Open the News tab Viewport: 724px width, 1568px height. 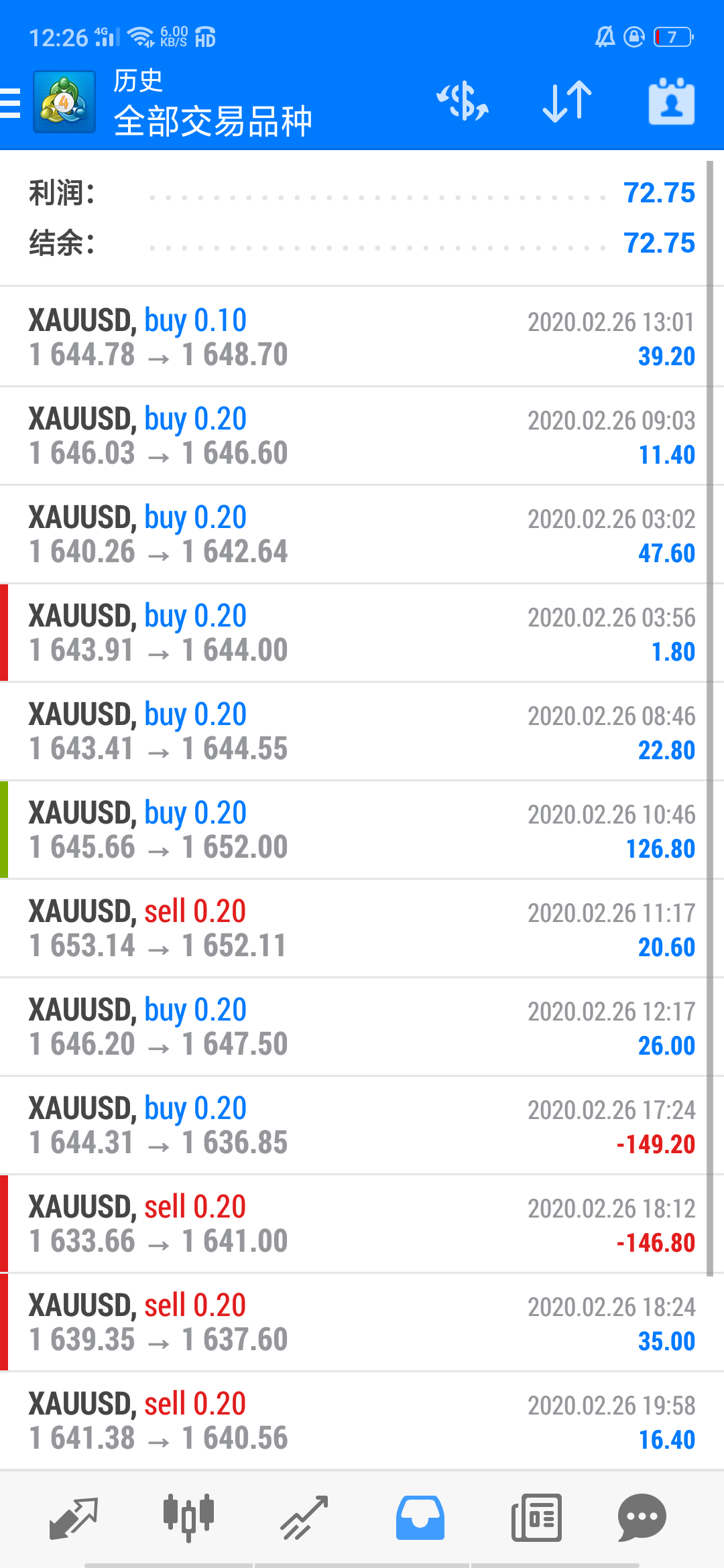536,1518
